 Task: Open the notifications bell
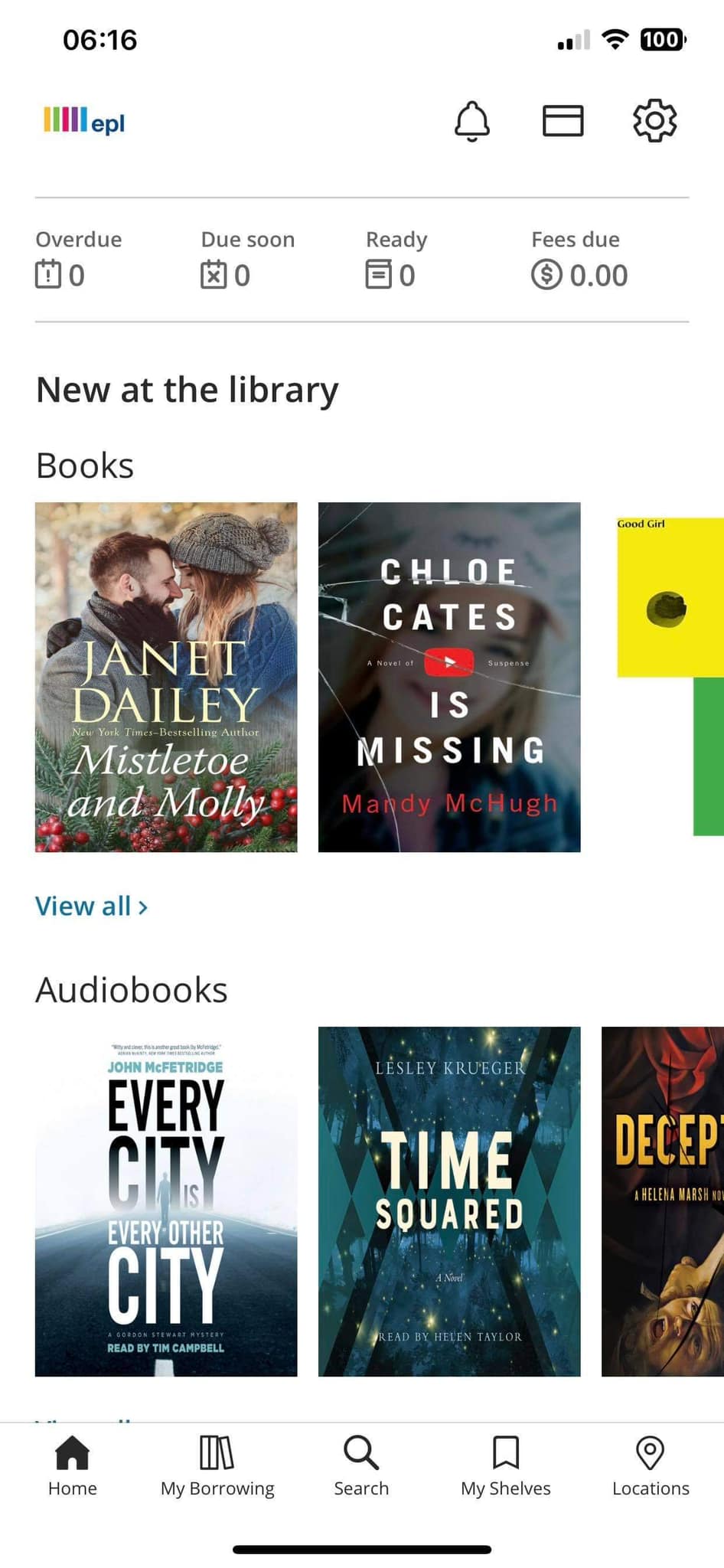[x=472, y=121]
